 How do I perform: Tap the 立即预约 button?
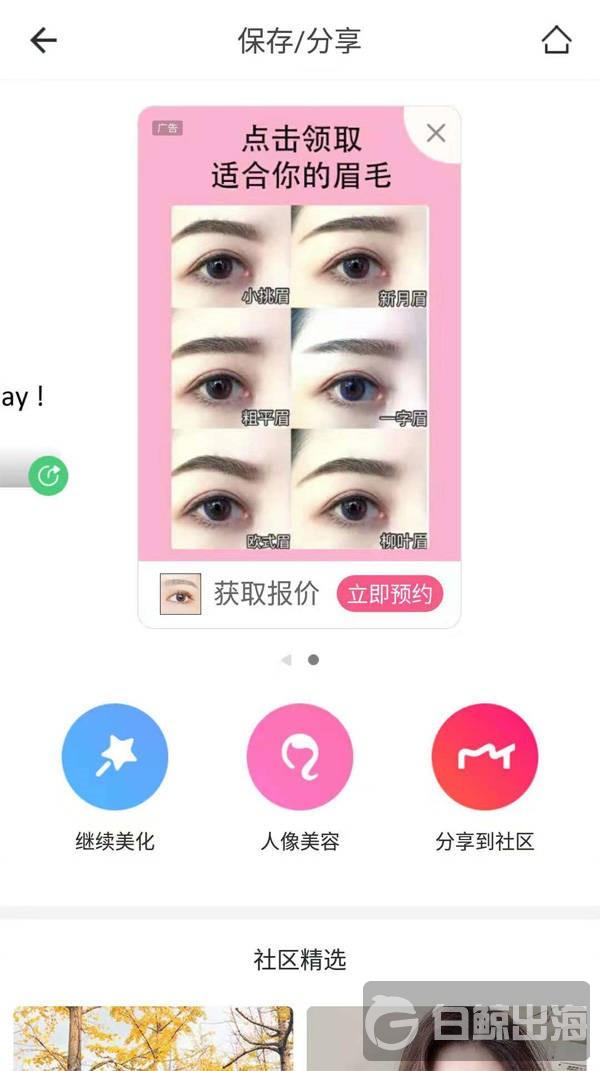coord(389,594)
